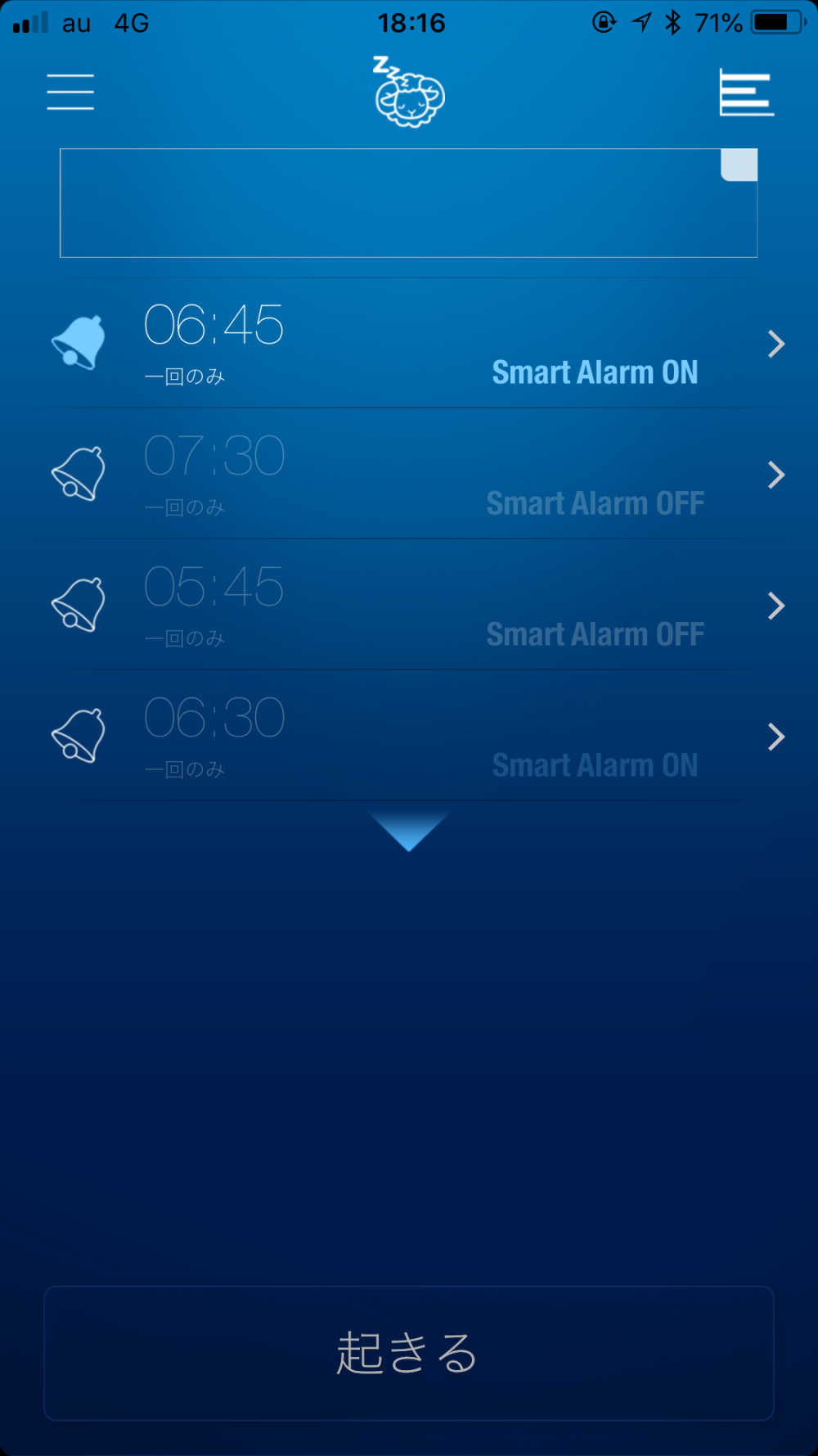The height and width of the screenshot is (1456, 818).
Task: Open 06:30 alarm settings chevron
Action: point(776,737)
